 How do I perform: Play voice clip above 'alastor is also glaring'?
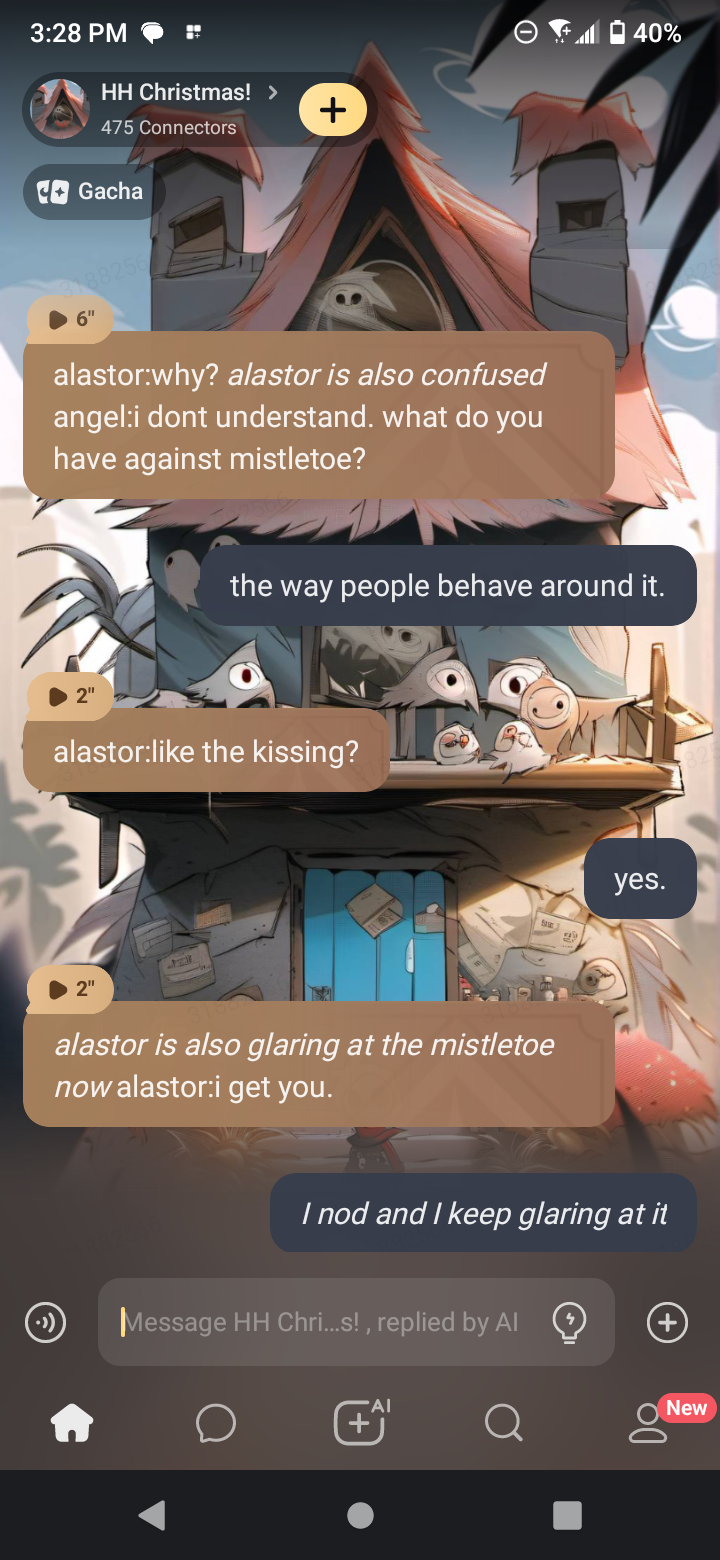(71, 989)
